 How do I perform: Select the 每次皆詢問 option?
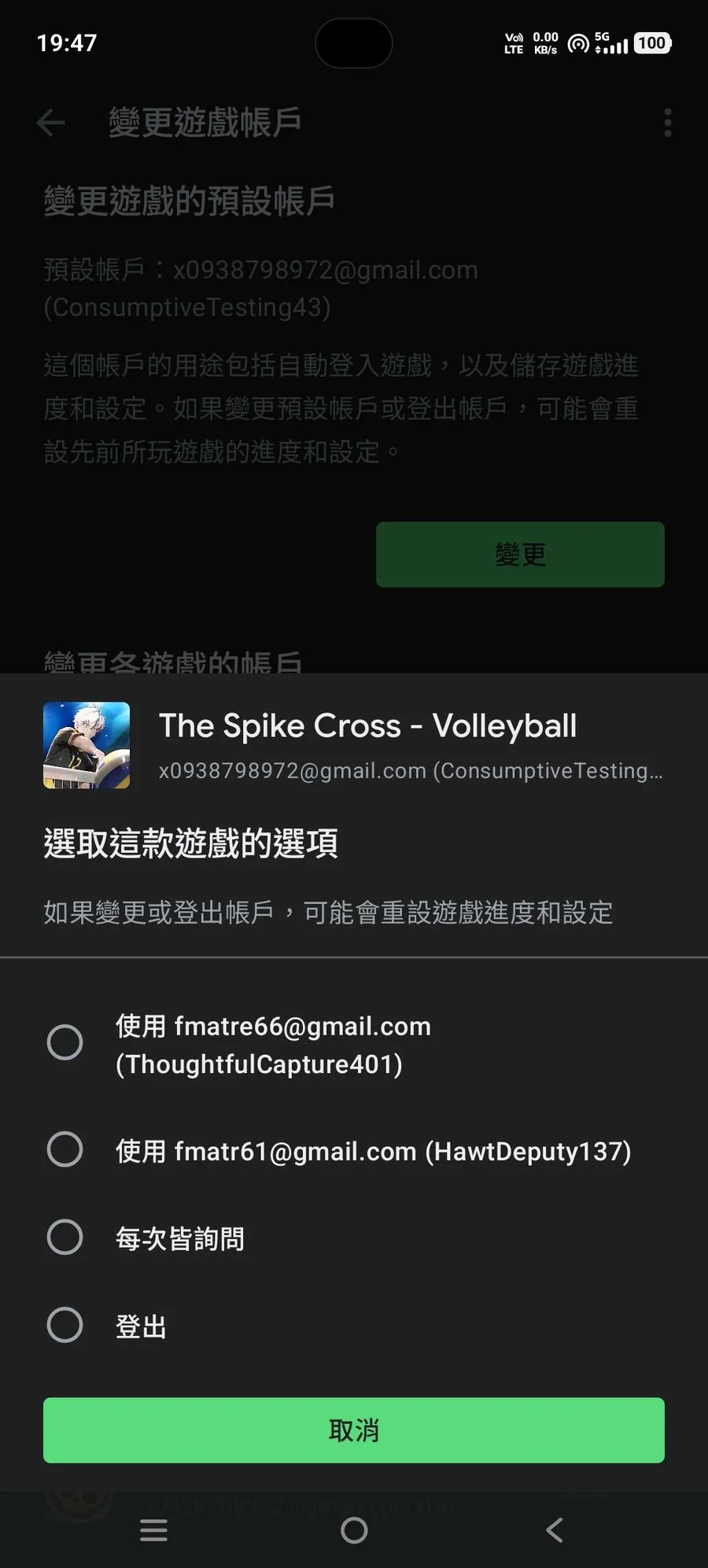tap(354, 1238)
